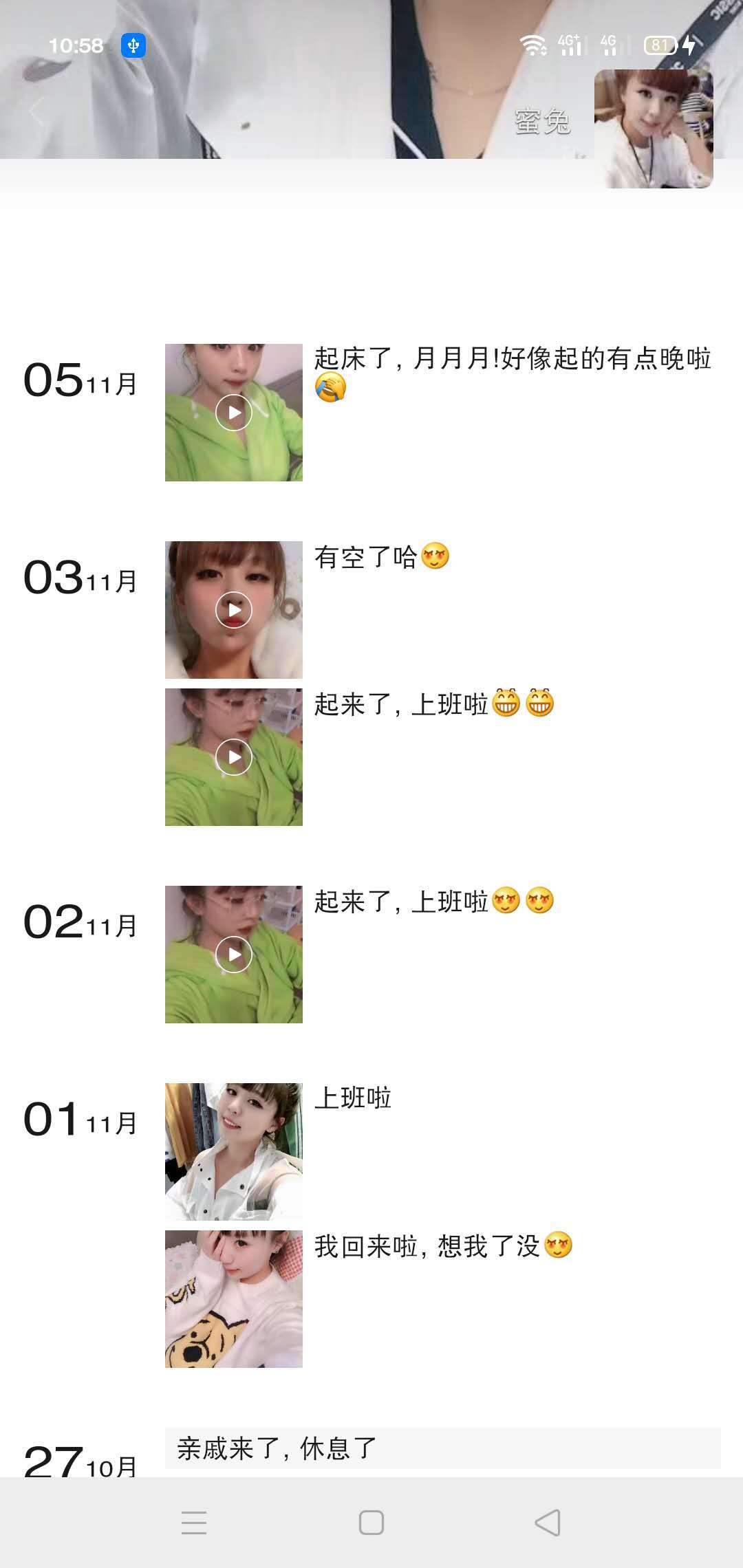The height and width of the screenshot is (1568, 743).
Task: Play the video captioned 有空了哈
Action: (x=234, y=610)
